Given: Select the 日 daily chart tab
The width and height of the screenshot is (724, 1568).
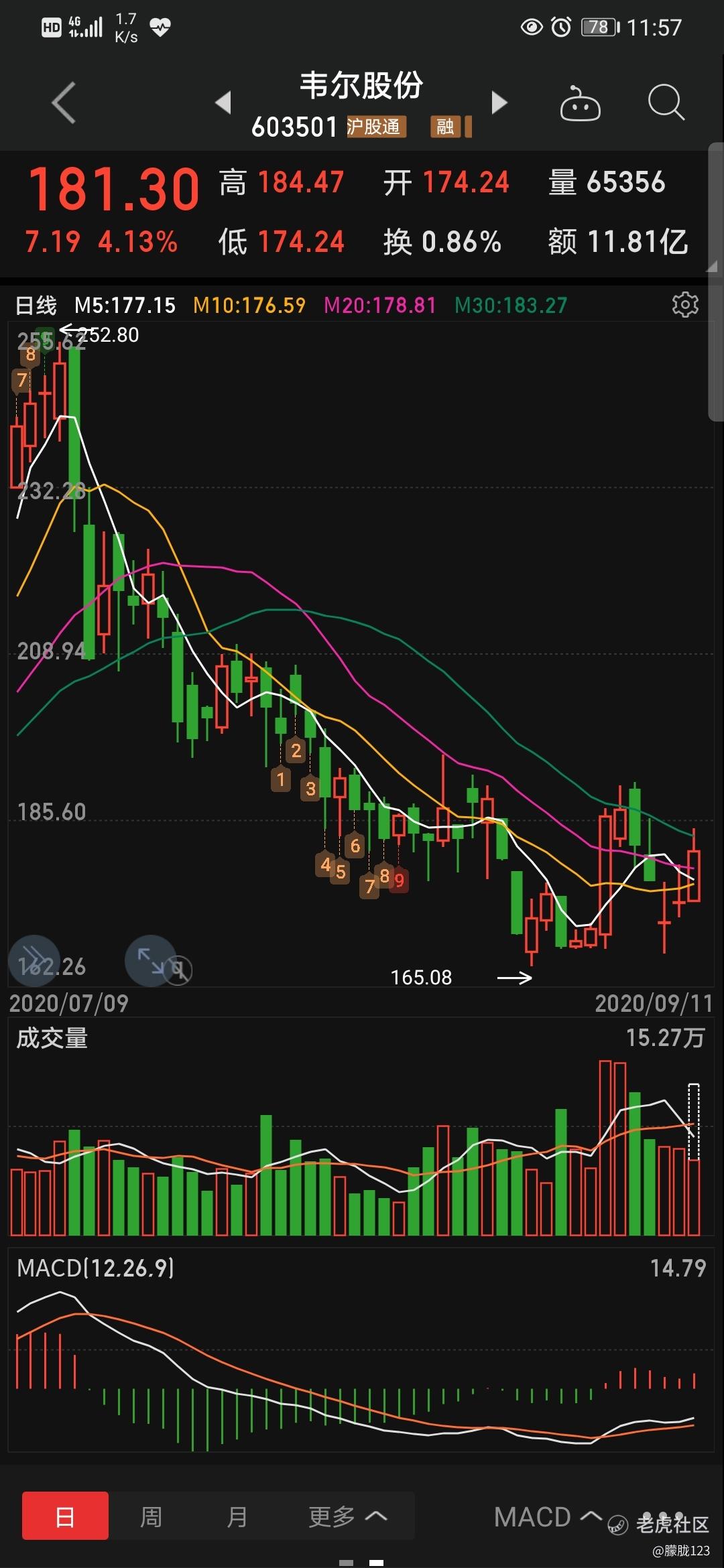Looking at the screenshot, I should (x=65, y=1516).
